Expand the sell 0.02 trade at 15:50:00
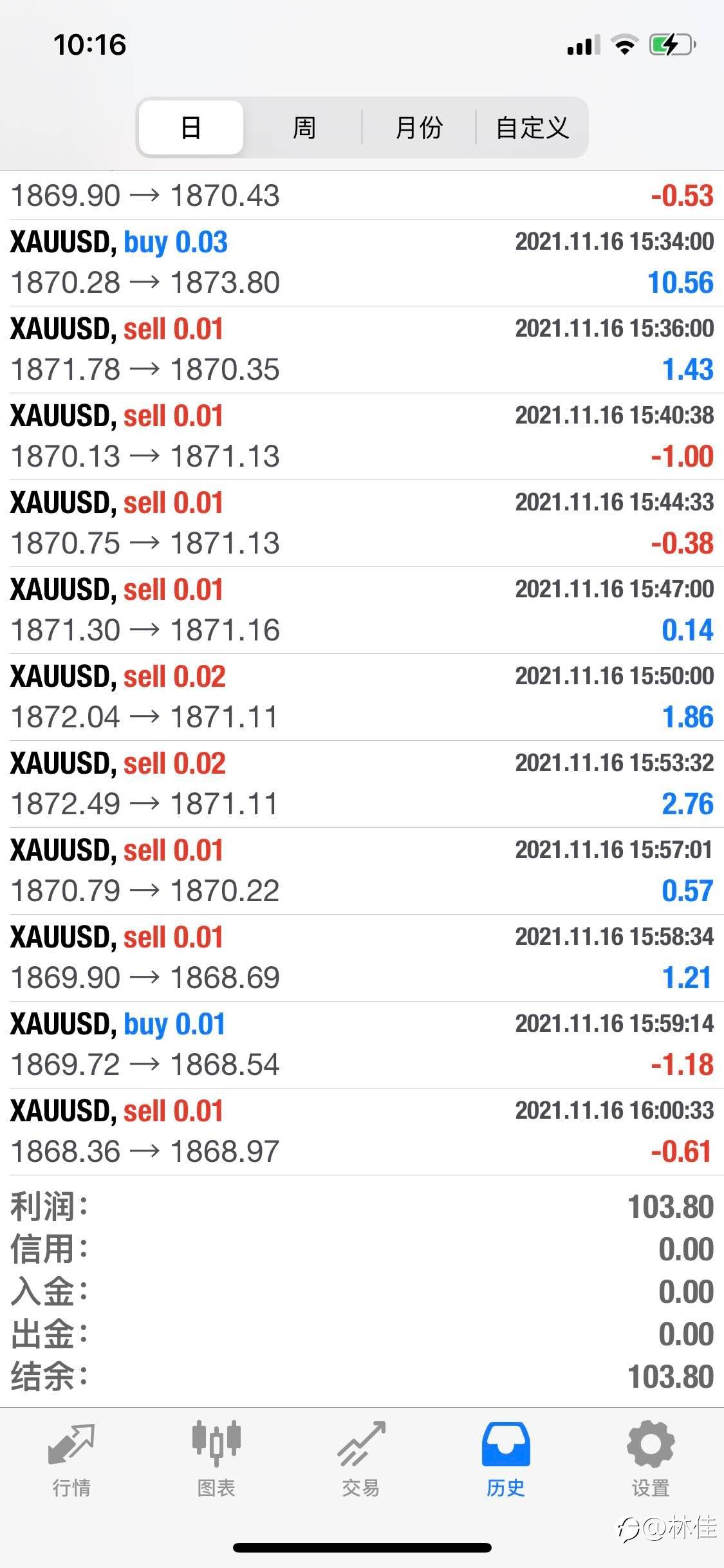This screenshot has height=1568, width=724. pos(362,697)
